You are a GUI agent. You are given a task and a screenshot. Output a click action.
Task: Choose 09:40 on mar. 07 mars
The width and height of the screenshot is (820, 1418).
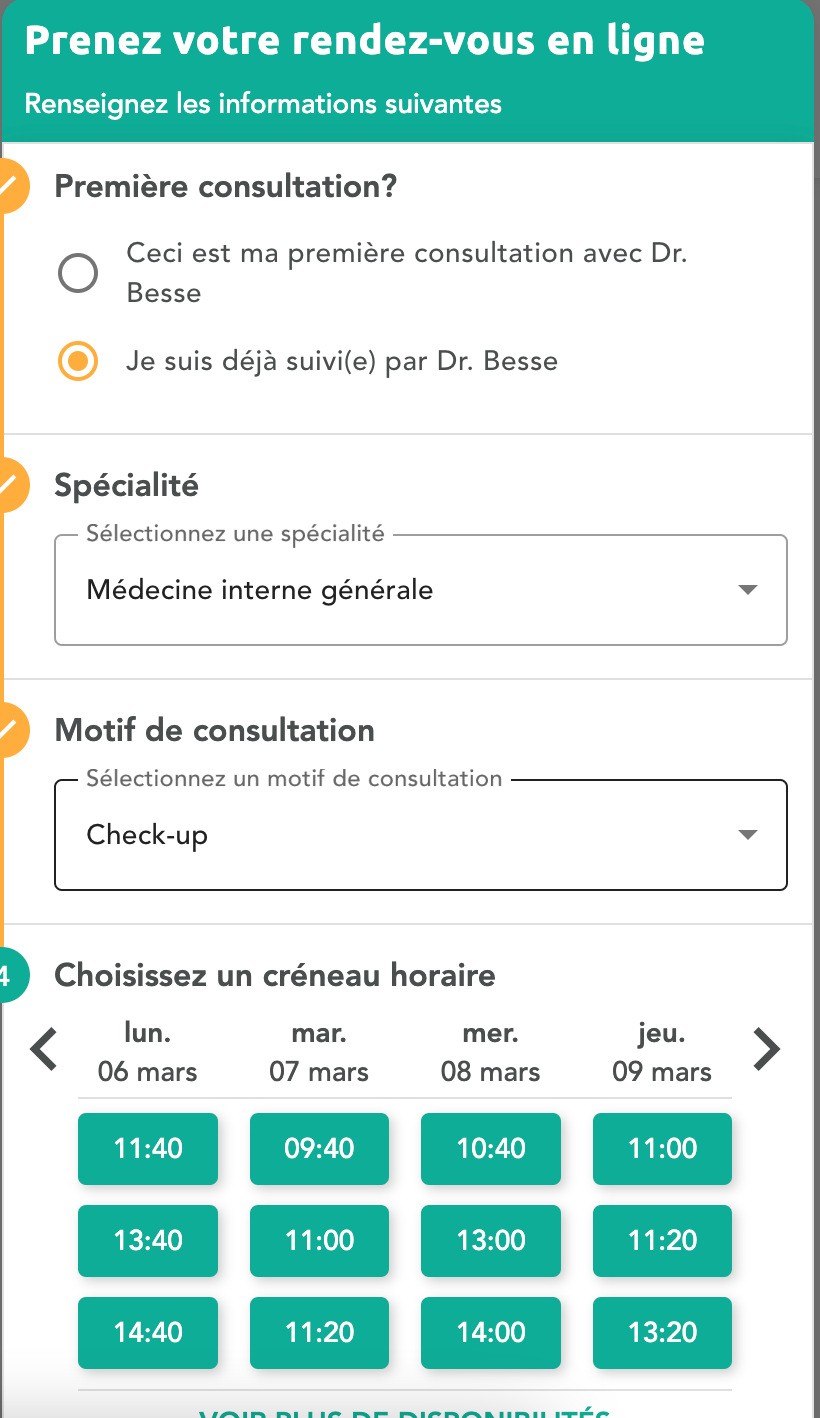319,1148
